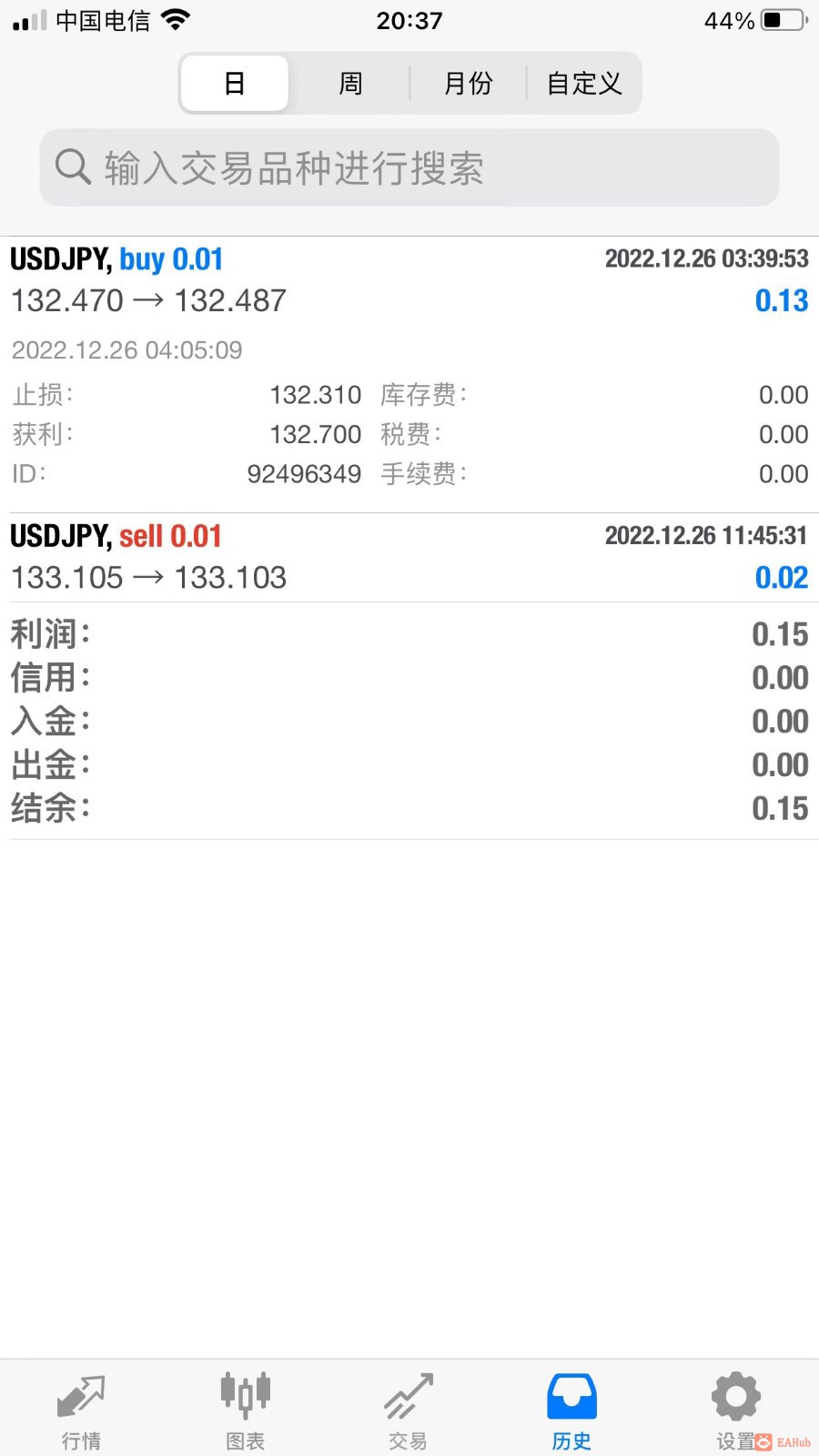Open the 行情 quotes screen
The height and width of the screenshot is (1456, 819).
[x=80, y=1406]
